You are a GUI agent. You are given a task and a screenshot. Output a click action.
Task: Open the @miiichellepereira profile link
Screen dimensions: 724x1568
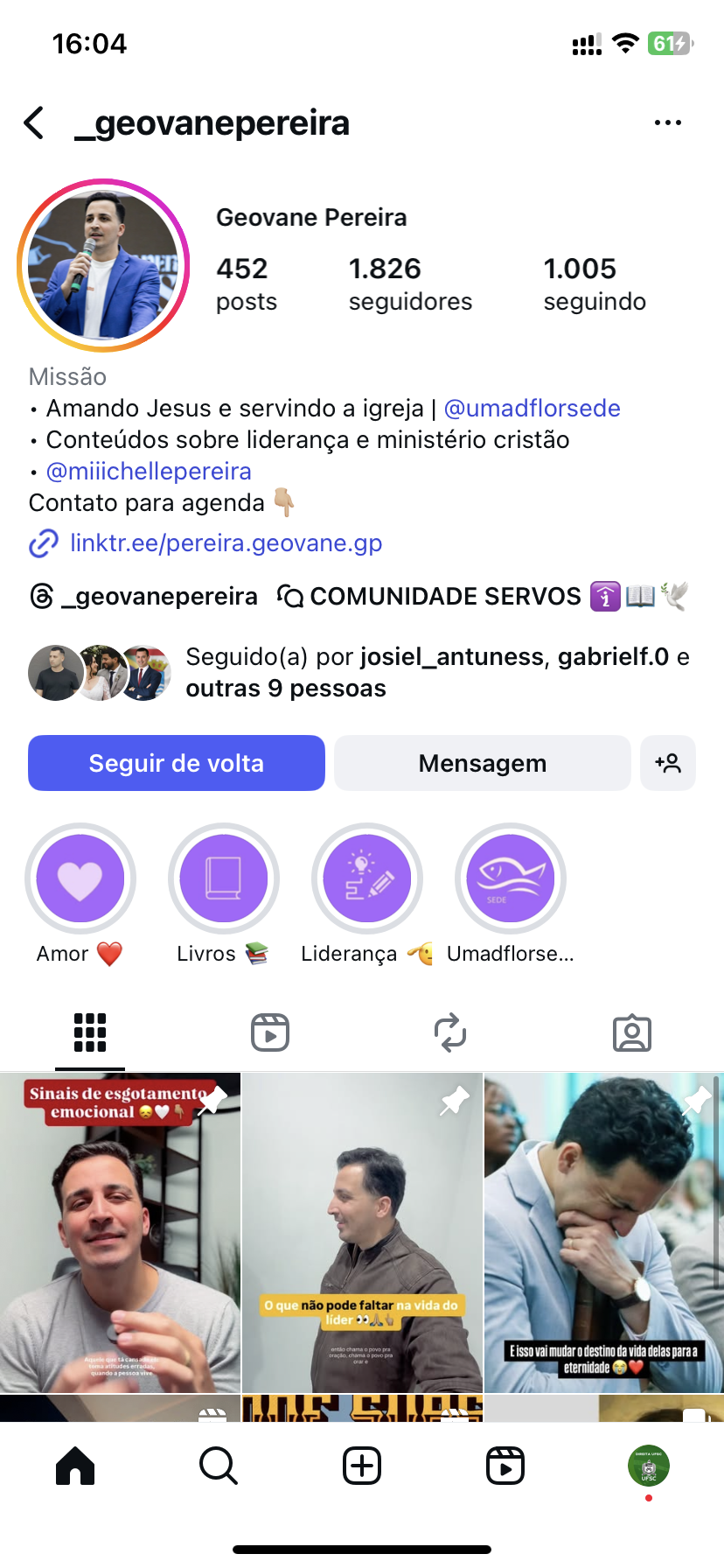[149, 472]
